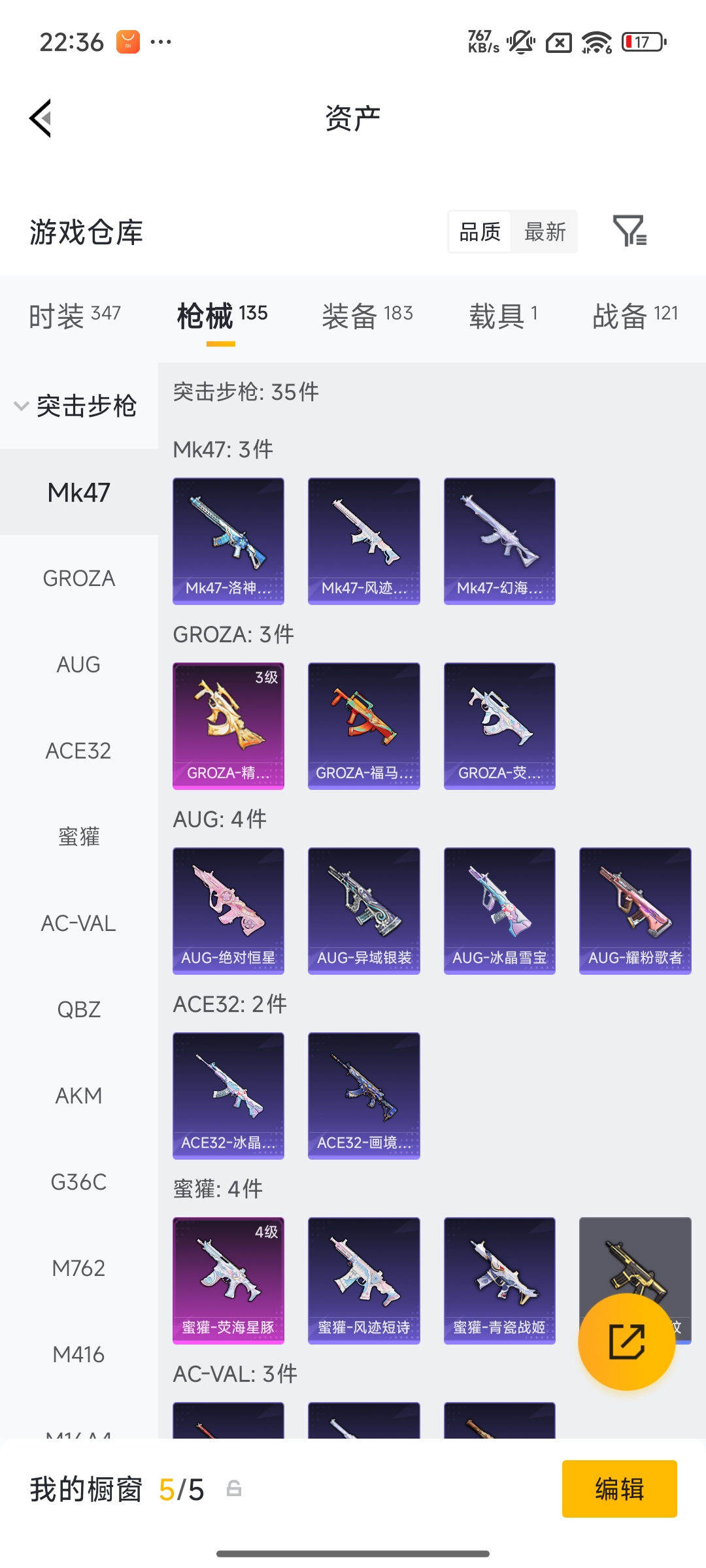Switch to the 载具 tab
This screenshot has width=706, height=1568.
[x=503, y=316]
